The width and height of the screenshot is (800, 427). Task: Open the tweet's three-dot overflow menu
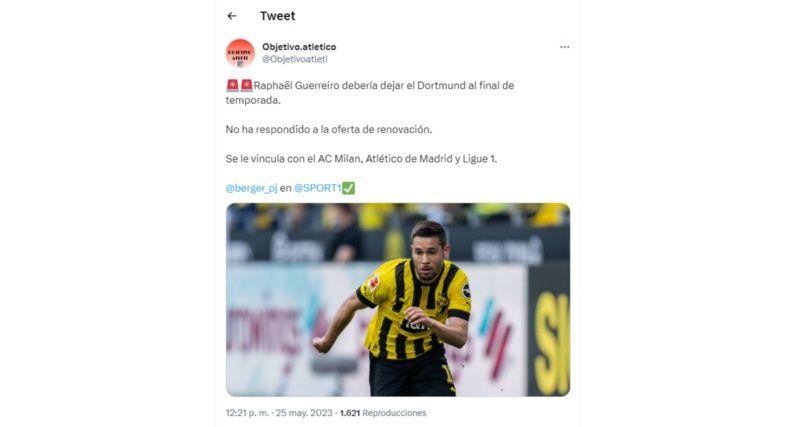tap(564, 47)
